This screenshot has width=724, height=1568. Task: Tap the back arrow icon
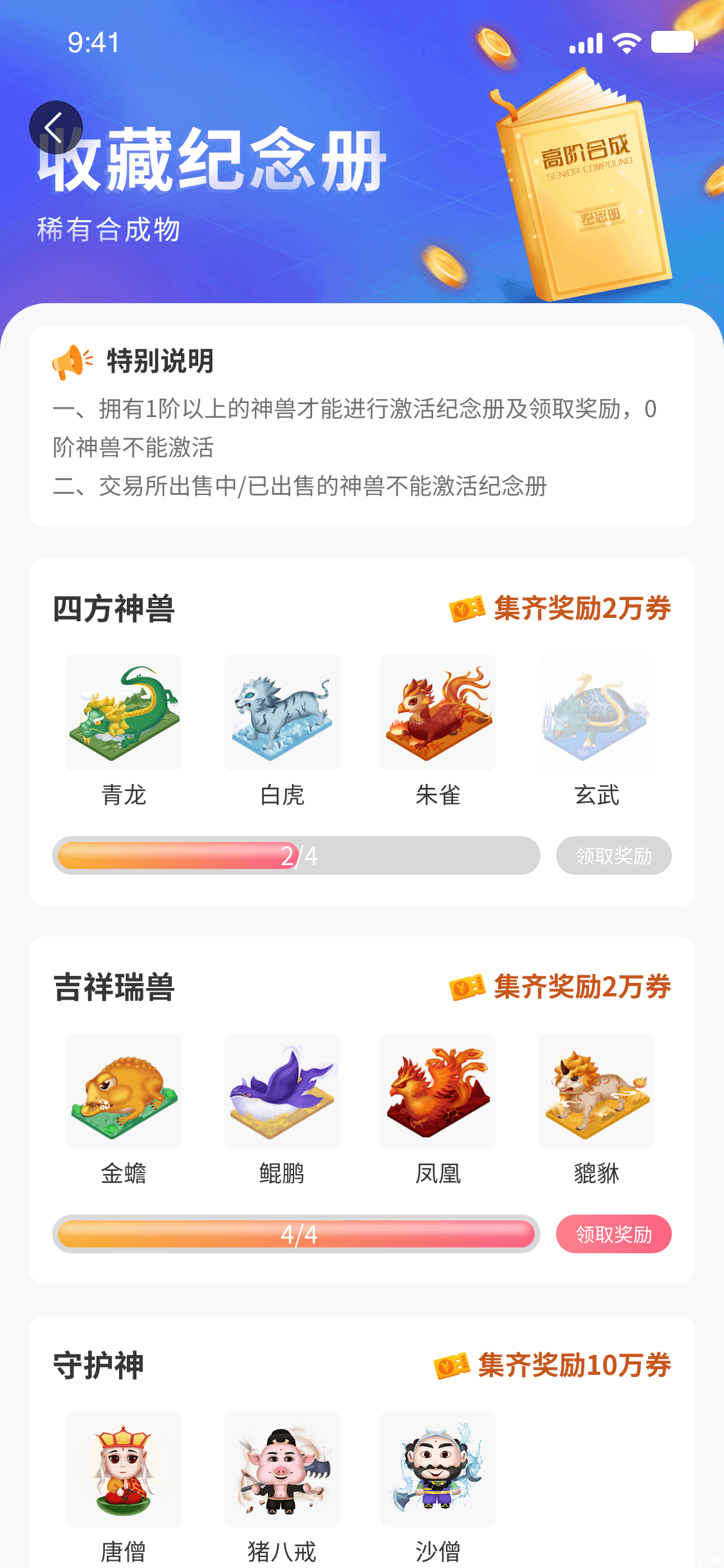pos(57,126)
